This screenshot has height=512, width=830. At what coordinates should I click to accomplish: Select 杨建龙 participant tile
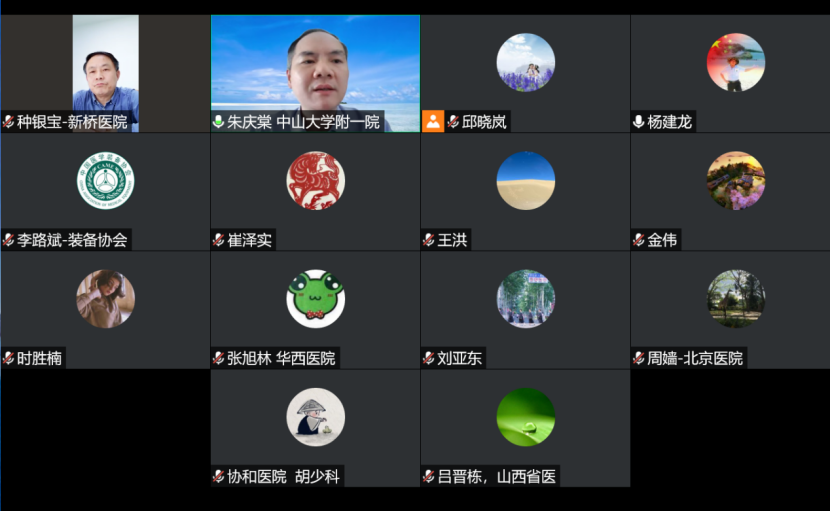(735, 73)
